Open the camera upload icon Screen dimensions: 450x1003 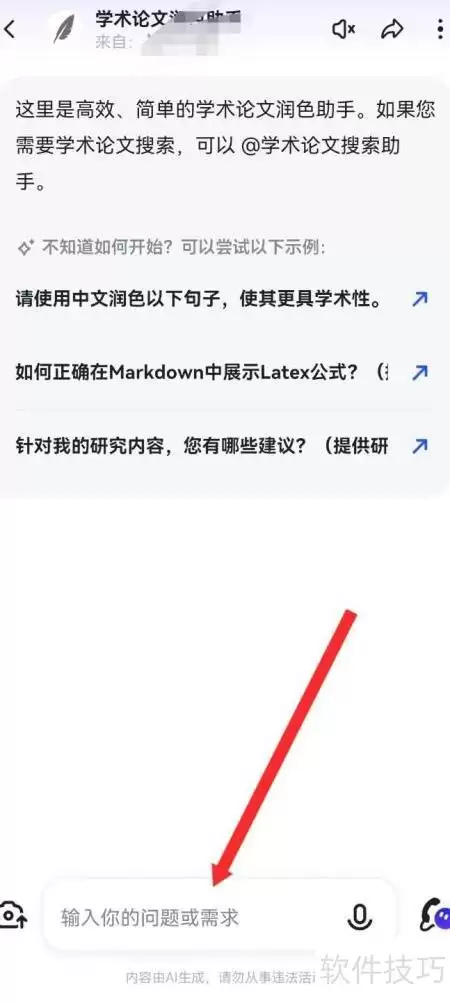tap(12, 916)
